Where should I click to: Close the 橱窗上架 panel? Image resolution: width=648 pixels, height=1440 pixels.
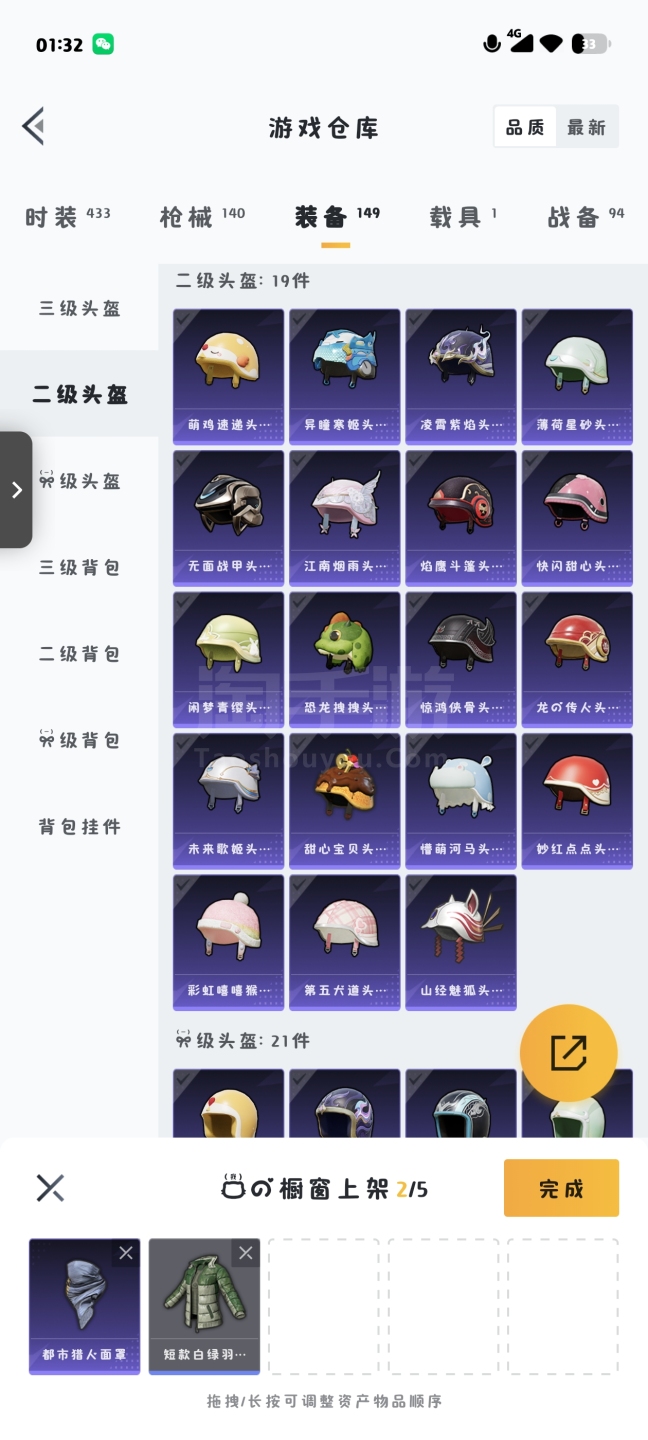coord(50,1188)
